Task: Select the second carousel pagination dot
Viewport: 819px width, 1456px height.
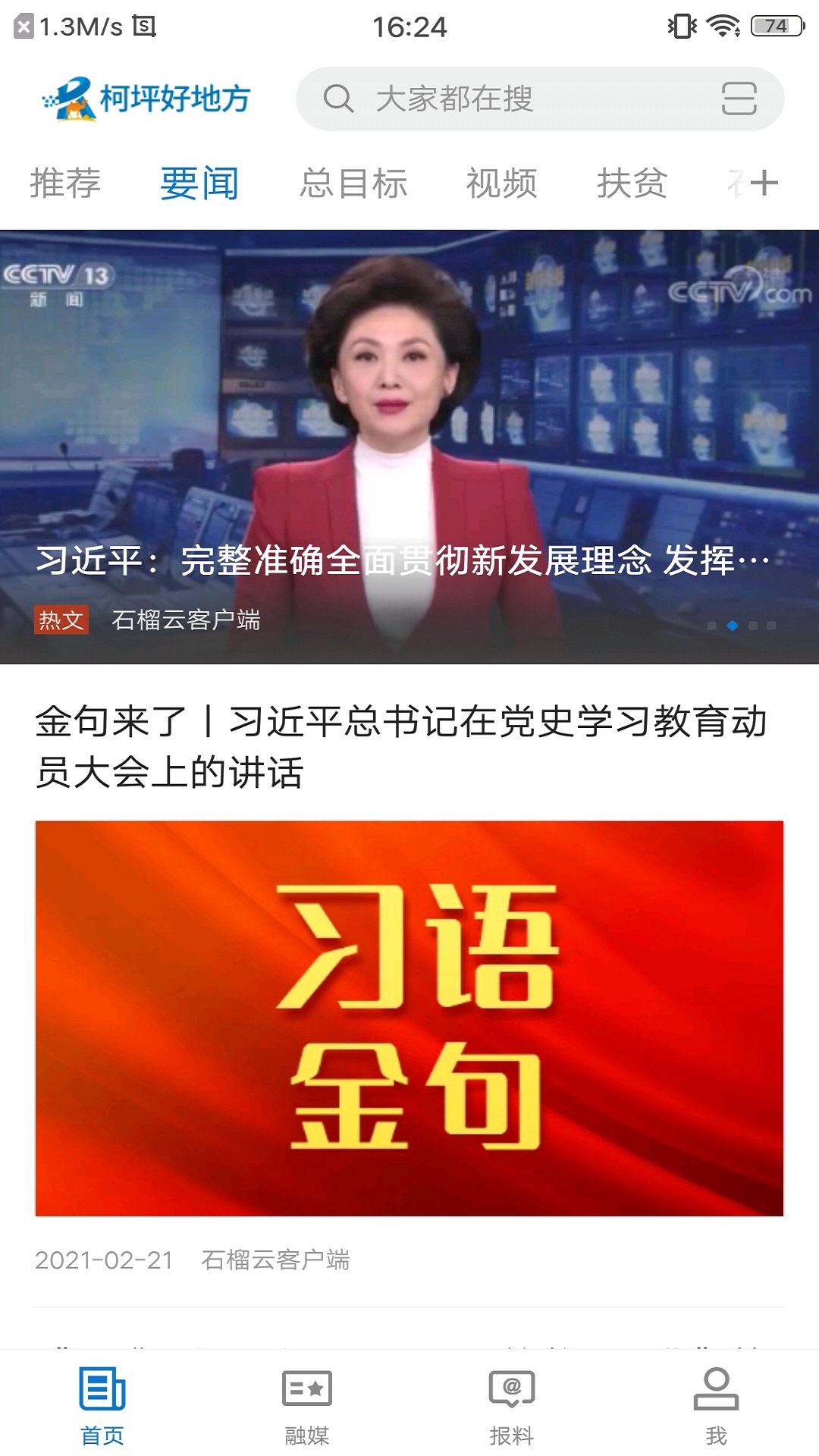Action: 734,625
